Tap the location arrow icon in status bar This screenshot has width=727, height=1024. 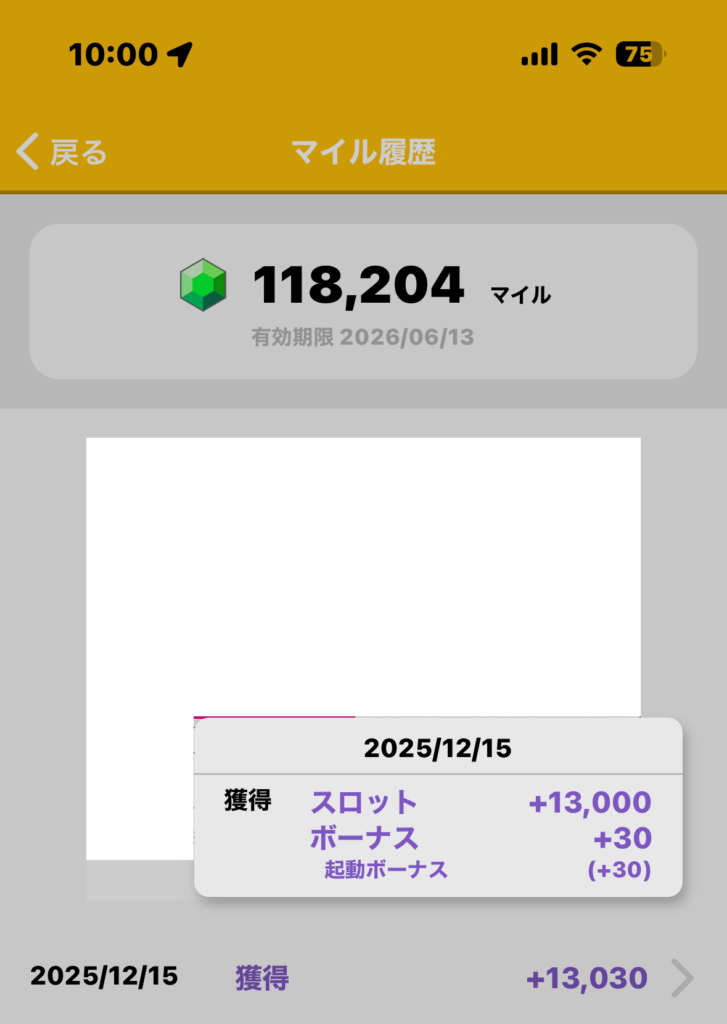[x=180, y=55]
